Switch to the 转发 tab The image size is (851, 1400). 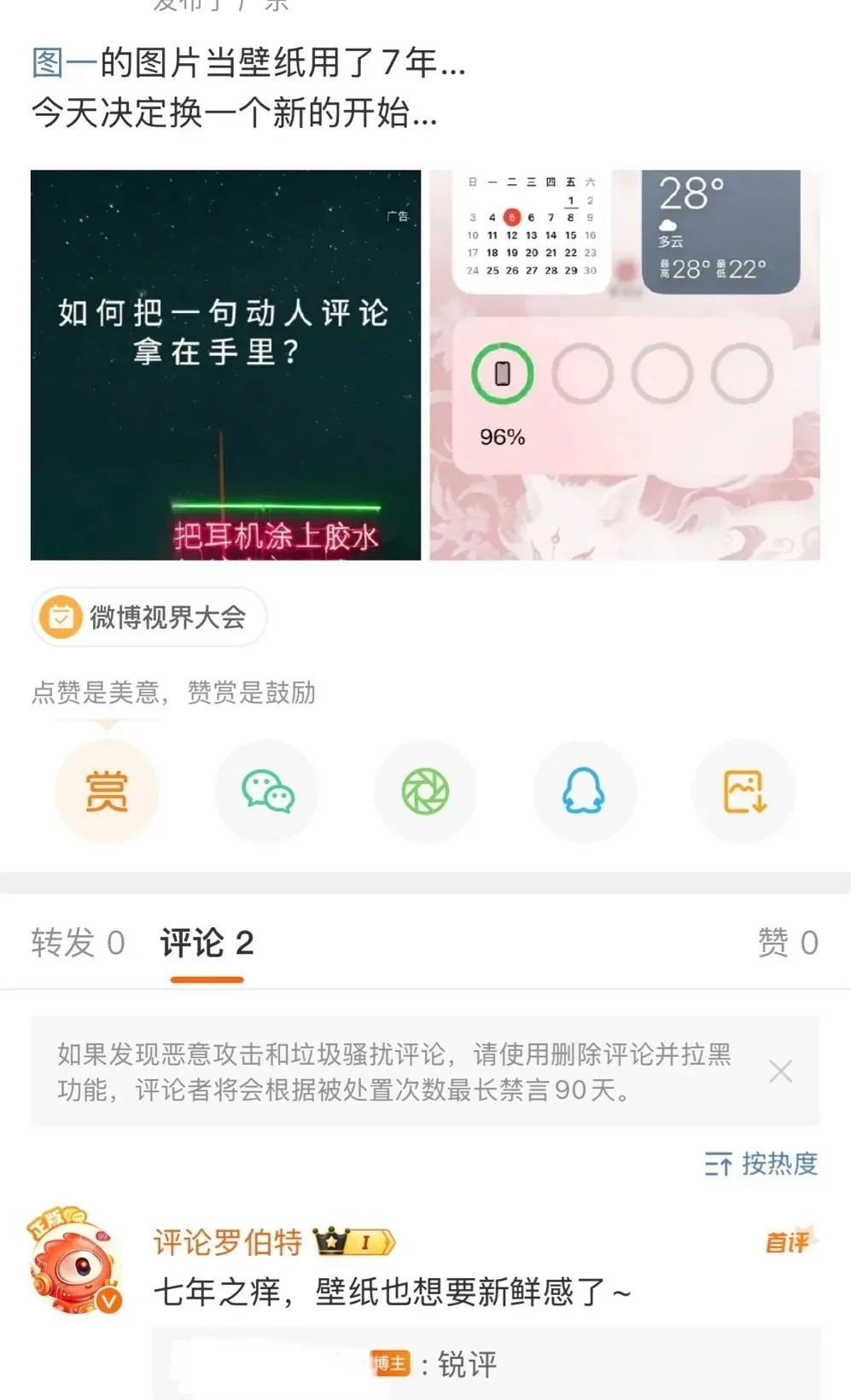click(x=79, y=943)
